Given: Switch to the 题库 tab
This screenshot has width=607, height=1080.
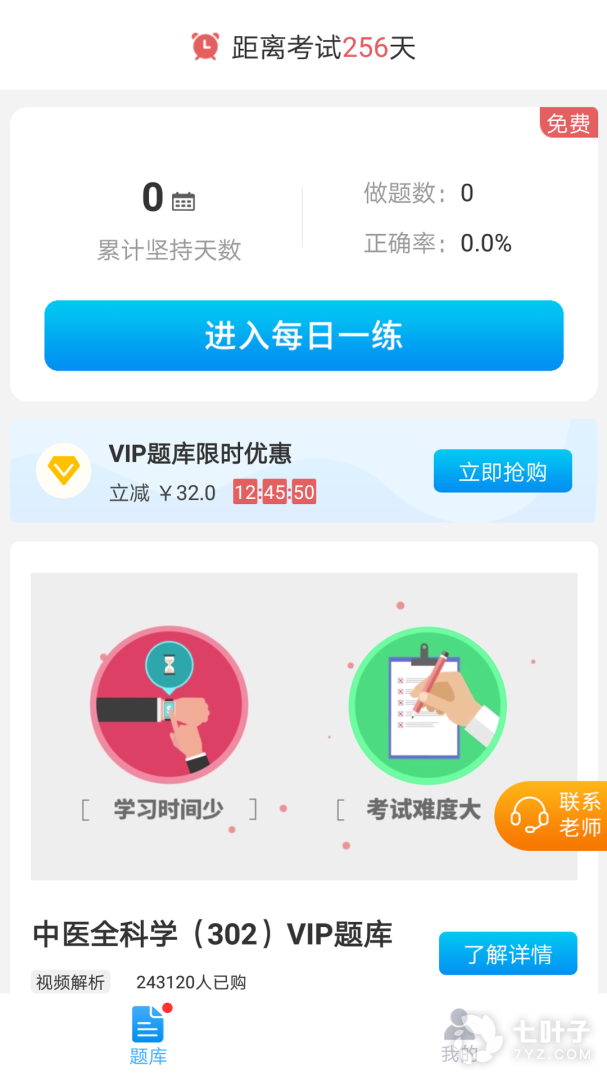Looking at the screenshot, I should pos(148,1036).
